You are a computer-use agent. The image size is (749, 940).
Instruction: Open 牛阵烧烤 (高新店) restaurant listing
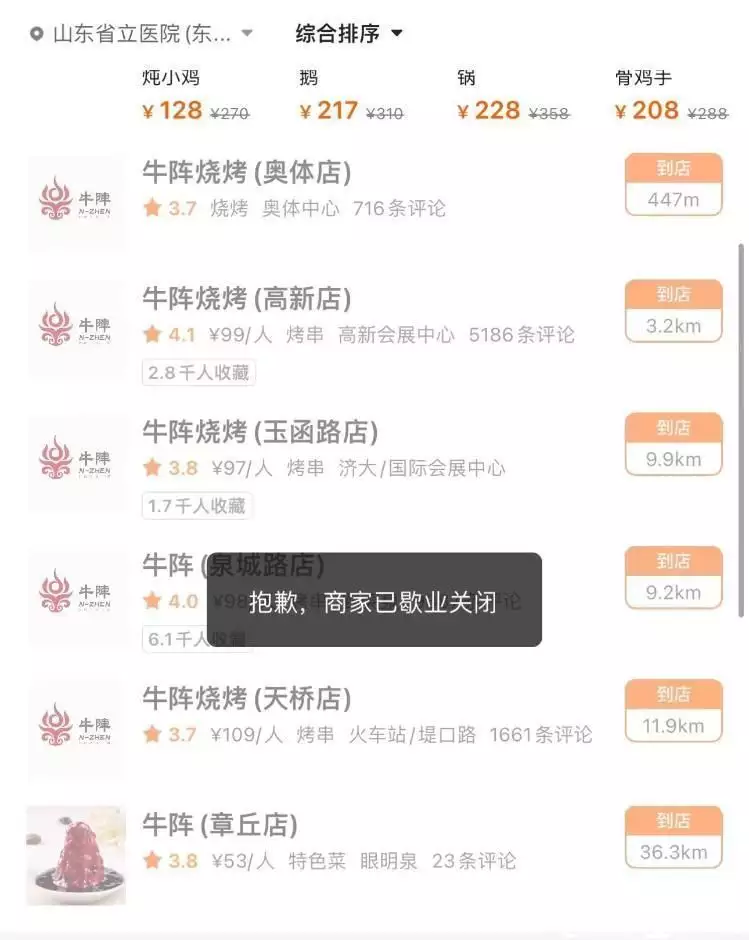click(x=247, y=299)
